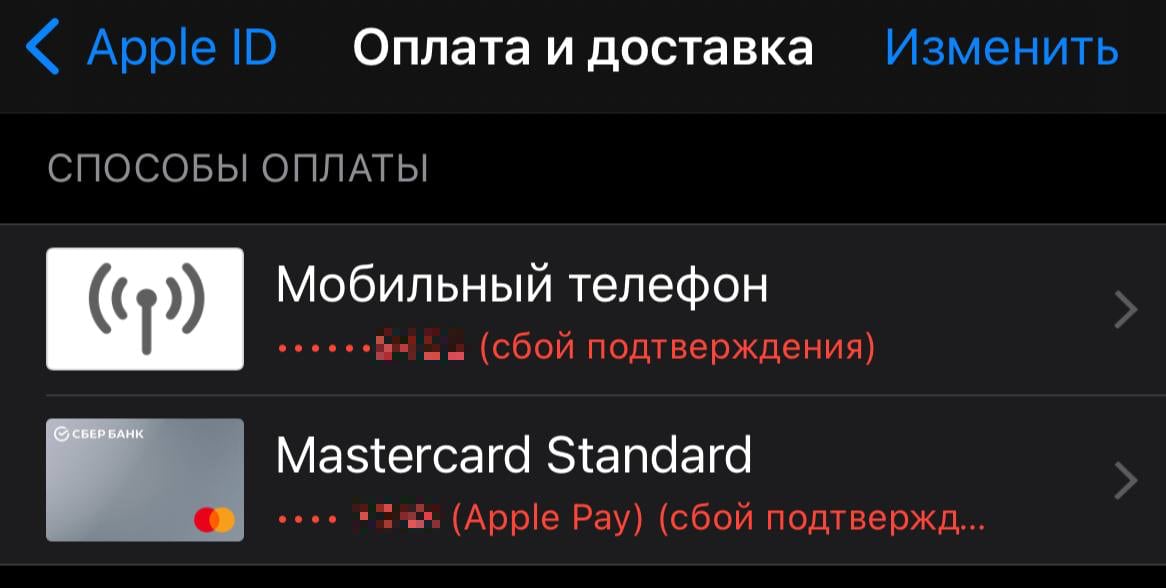The height and width of the screenshot is (588, 1166).
Task: Tap Изменить to edit payment methods
Action: point(1001,49)
